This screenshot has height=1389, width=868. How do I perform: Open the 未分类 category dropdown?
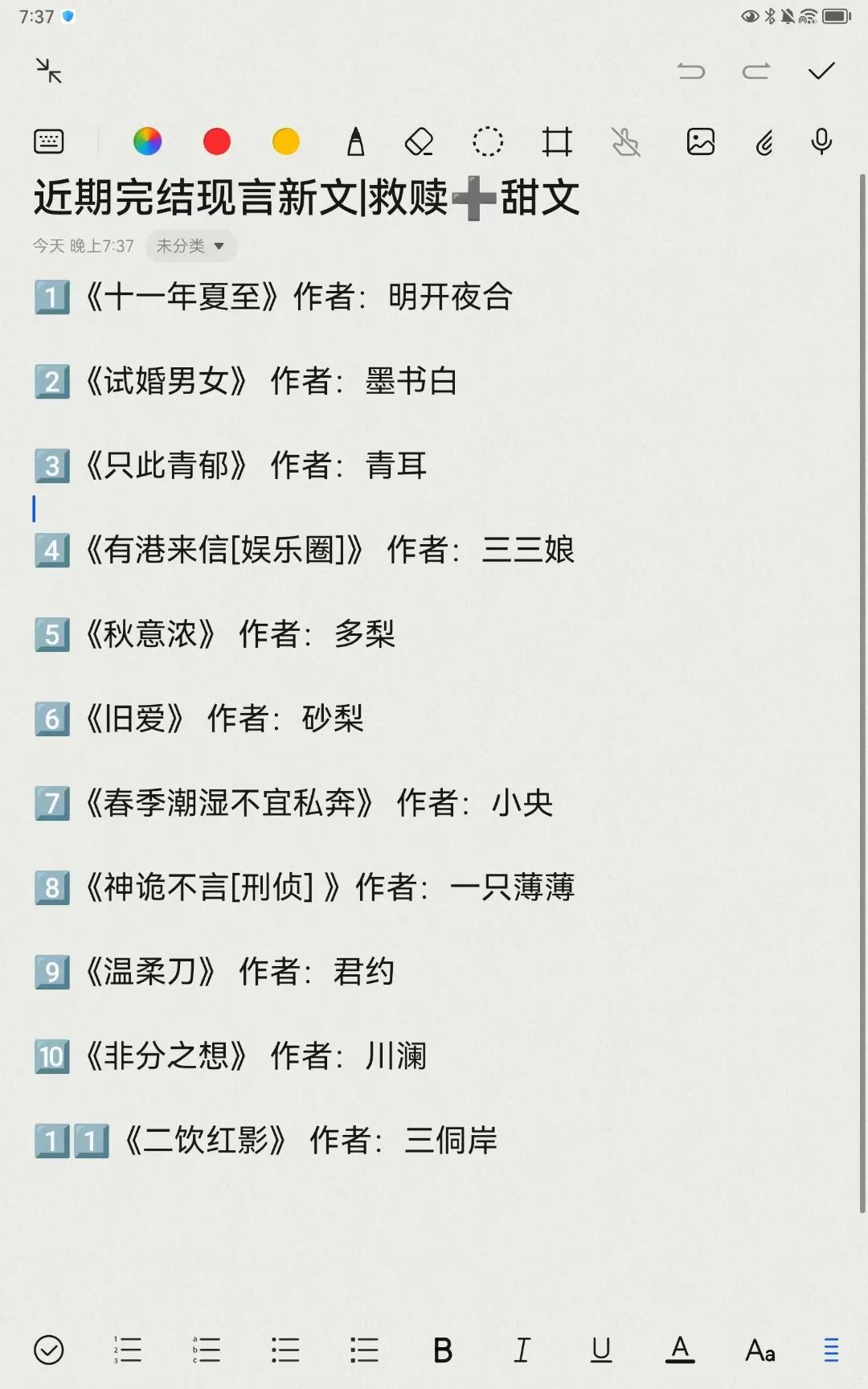coord(190,245)
